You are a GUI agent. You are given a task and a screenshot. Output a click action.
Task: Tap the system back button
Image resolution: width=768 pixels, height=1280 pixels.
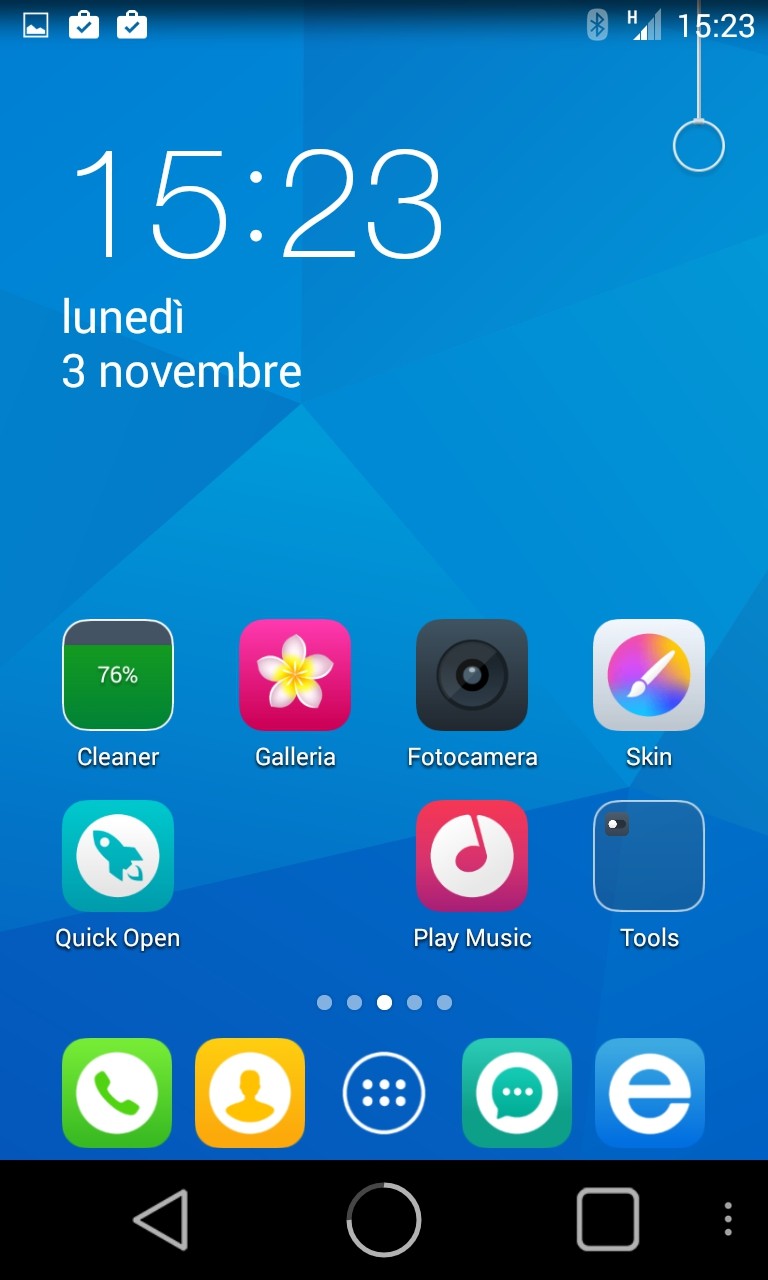[x=161, y=1219]
